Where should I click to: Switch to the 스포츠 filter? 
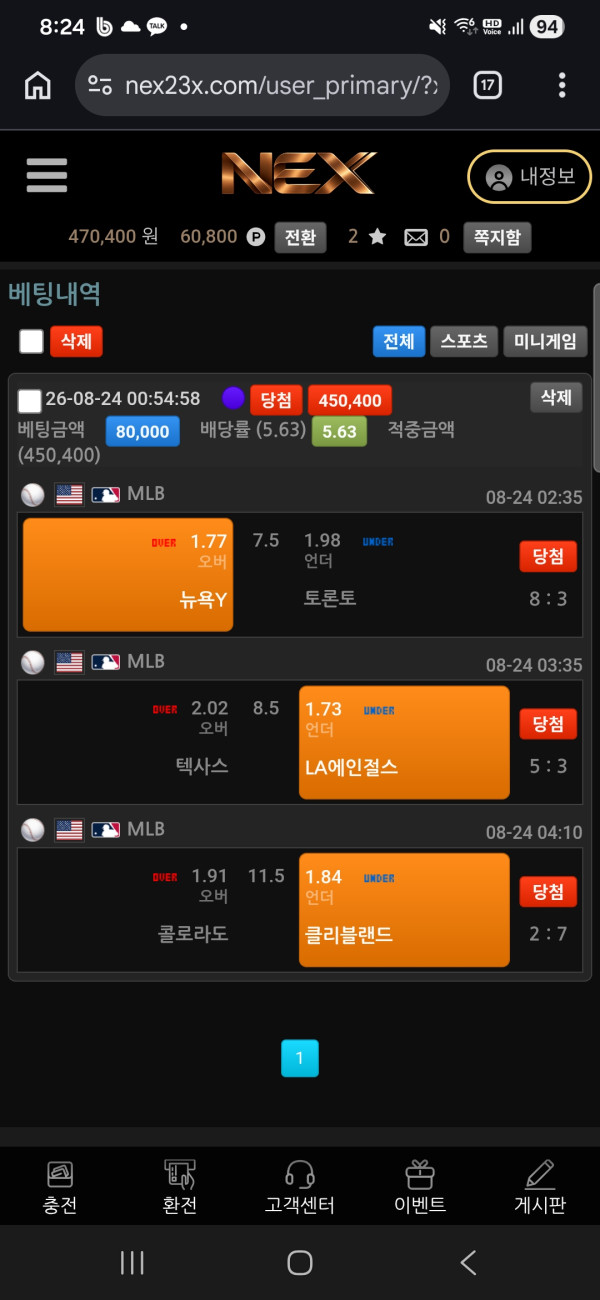tap(464, 341)
